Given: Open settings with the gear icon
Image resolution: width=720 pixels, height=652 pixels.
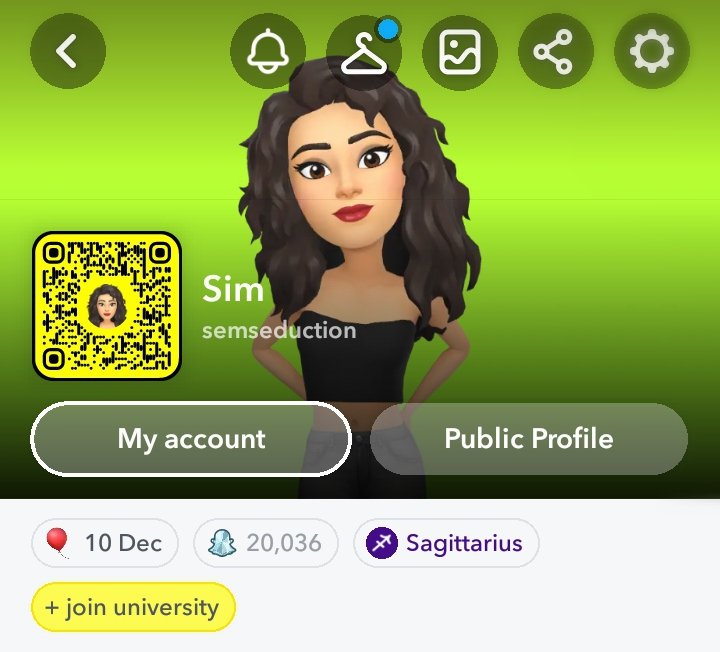Looking at the screenshot, I should pyautogui.click(x=651, y=51).
